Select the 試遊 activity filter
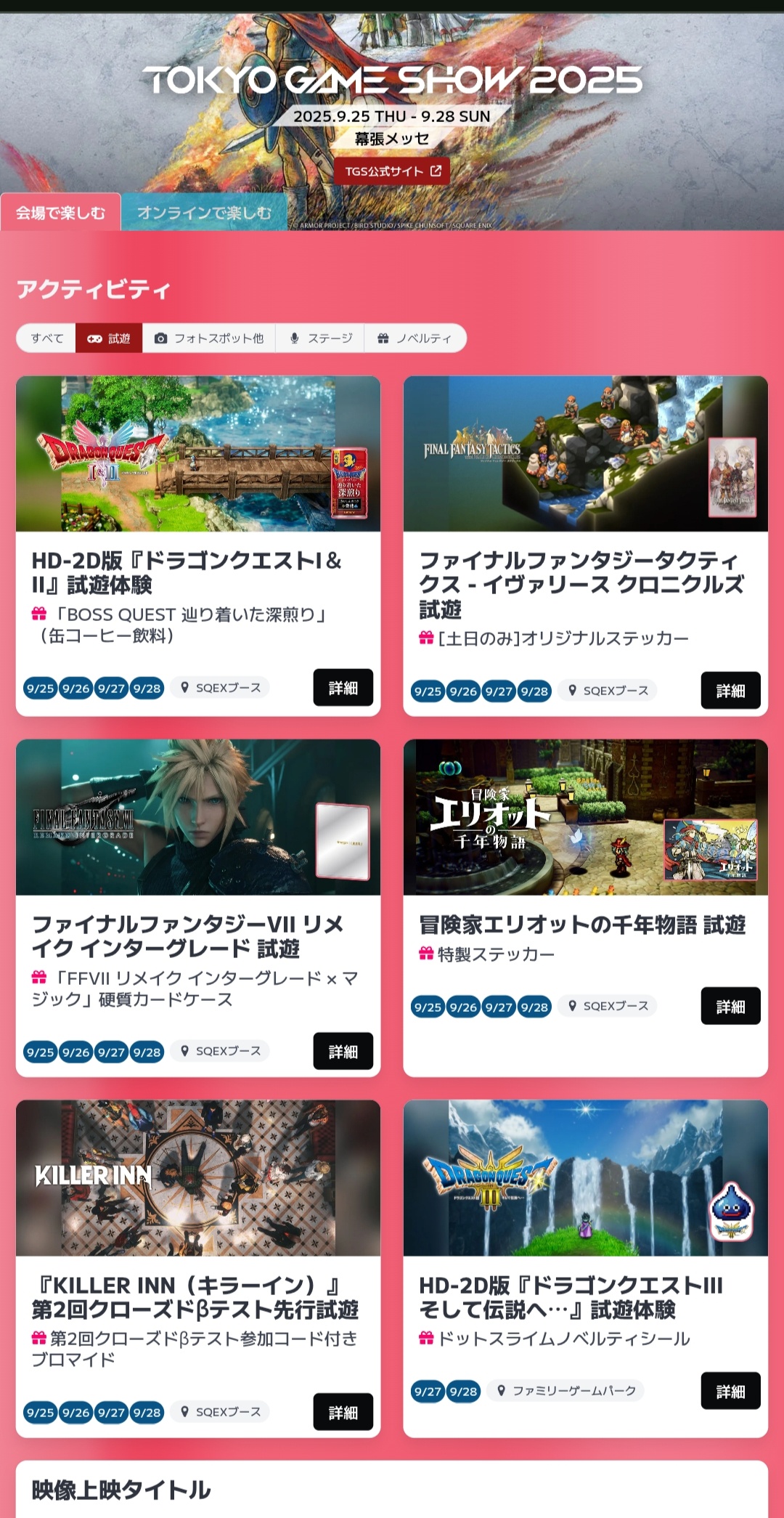The height and width of the screenshot is (1518, 784). 109,338
